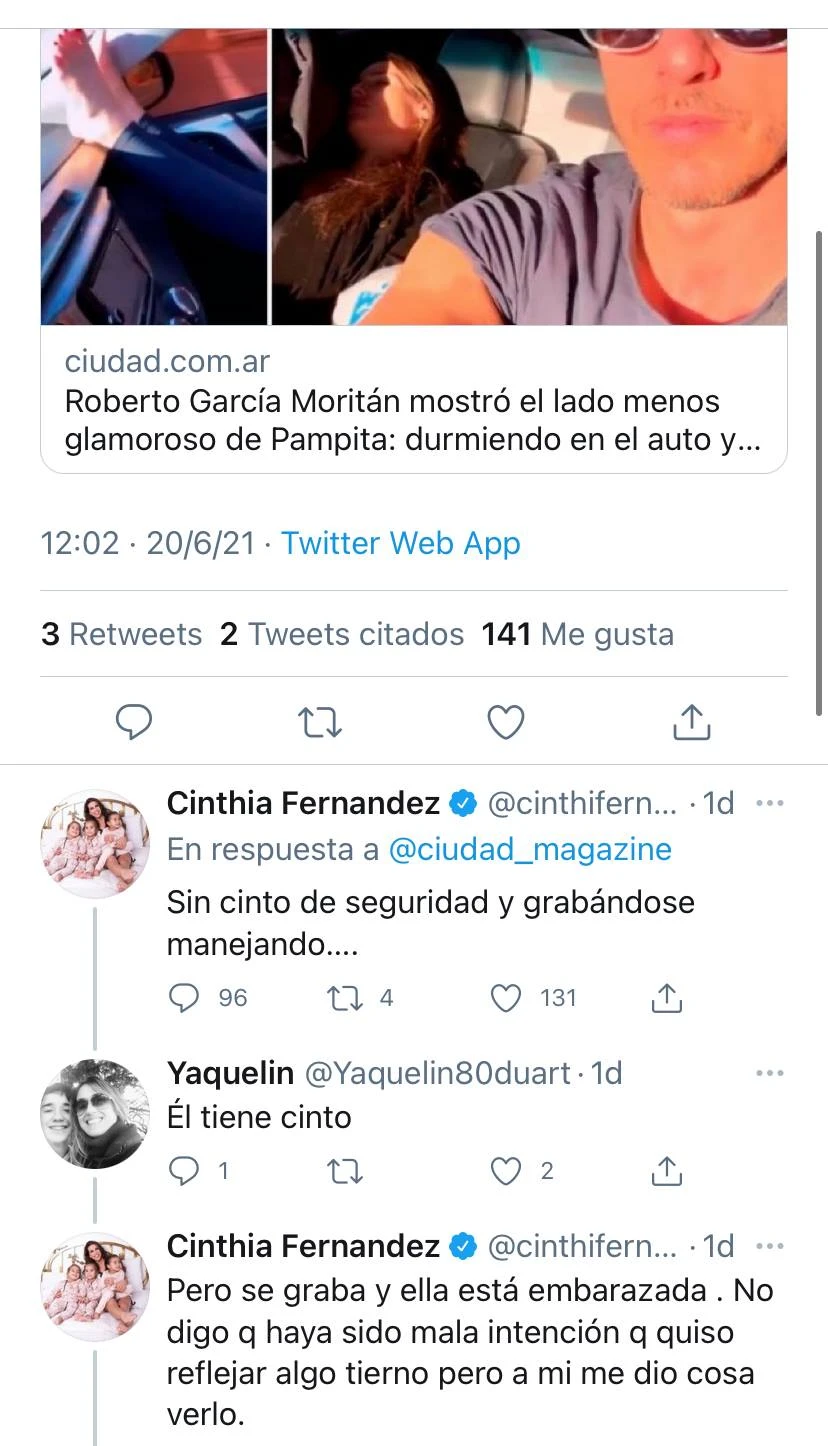This screenshot has width=828, height=1446.
Task: Open the ciudad.com.ar article card
Action: click(x=413, y=400)
